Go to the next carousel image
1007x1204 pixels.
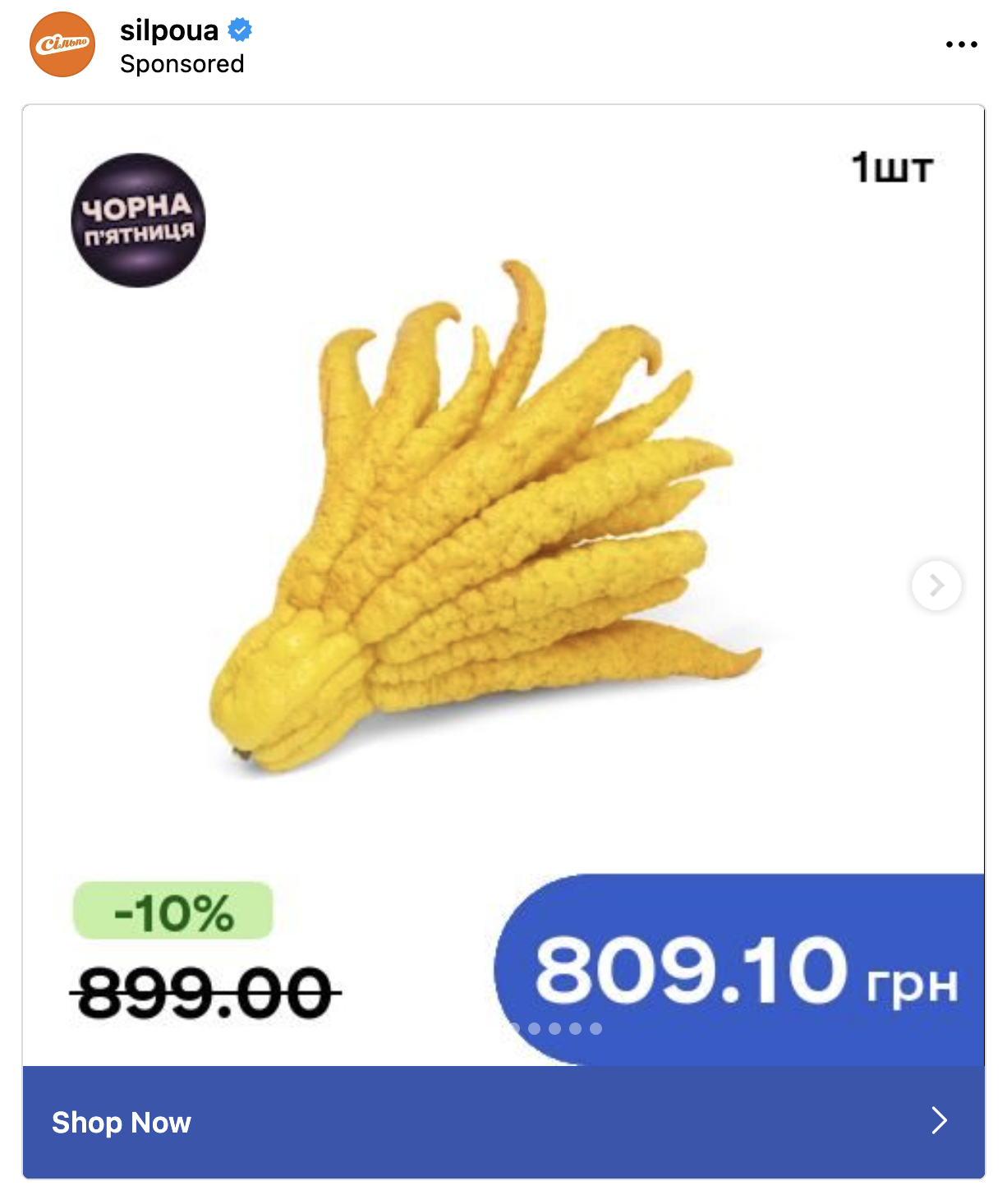point(936,585)
